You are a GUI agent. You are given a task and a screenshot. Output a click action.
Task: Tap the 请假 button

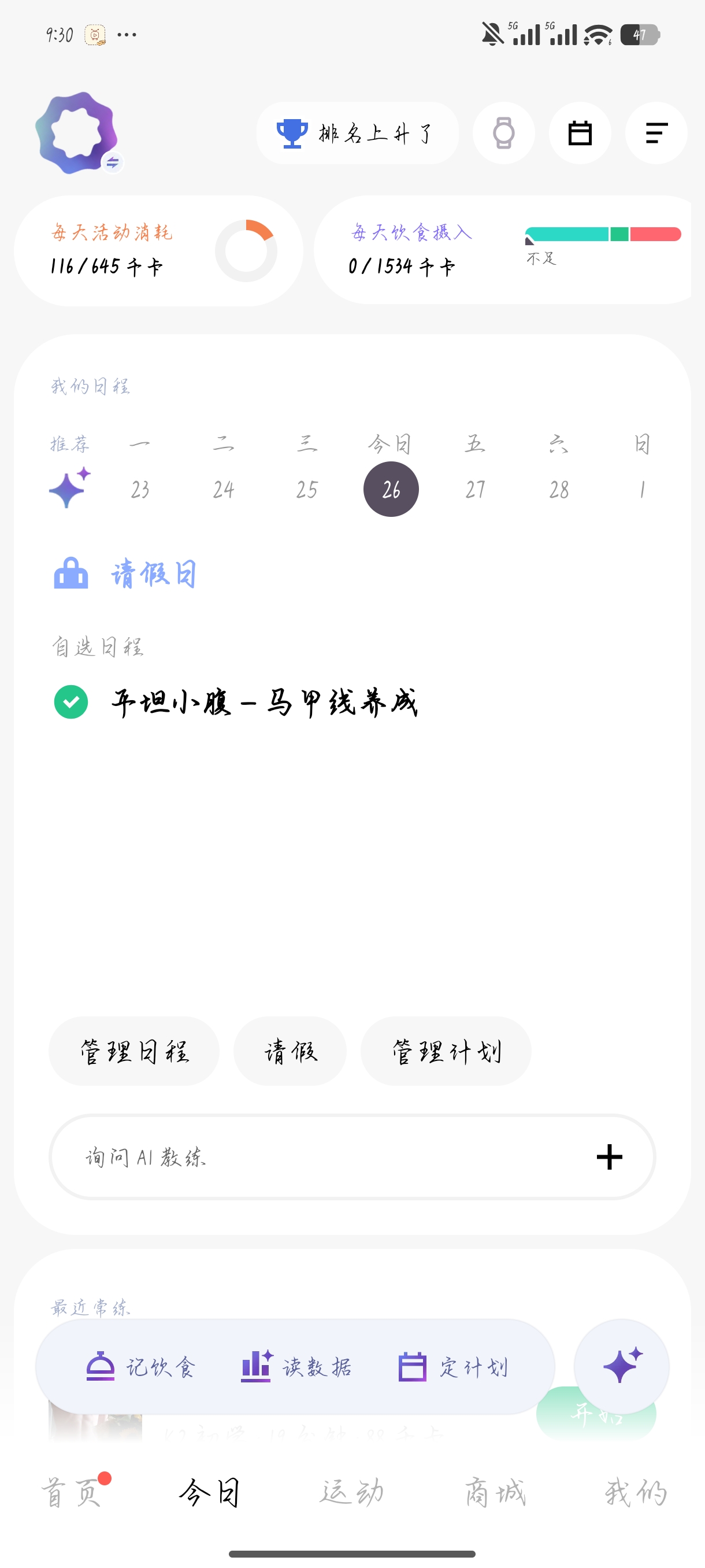tap(290, 1051)
